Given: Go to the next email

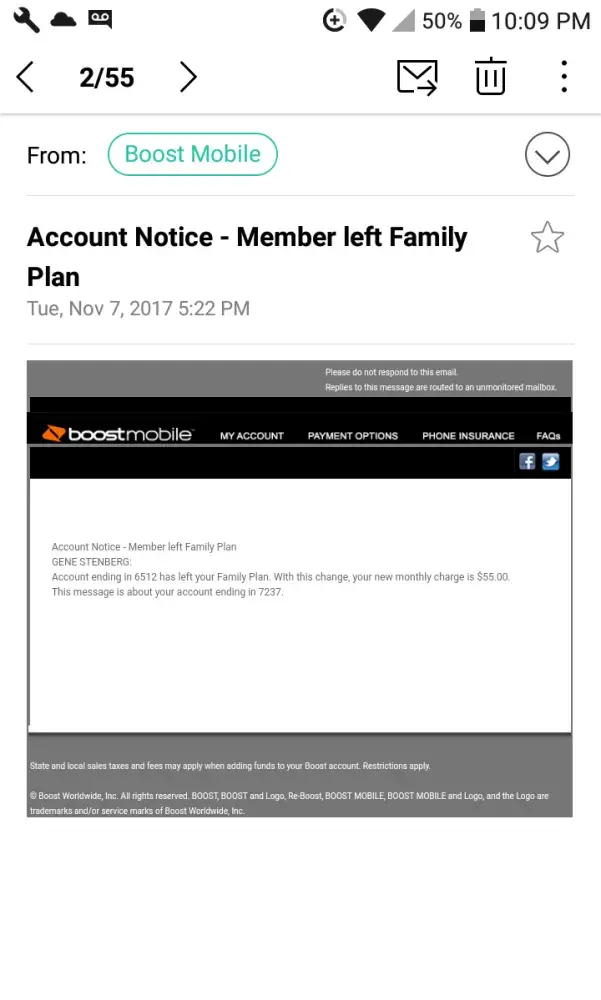Looking at the screenshot, I should coord(187,77).
